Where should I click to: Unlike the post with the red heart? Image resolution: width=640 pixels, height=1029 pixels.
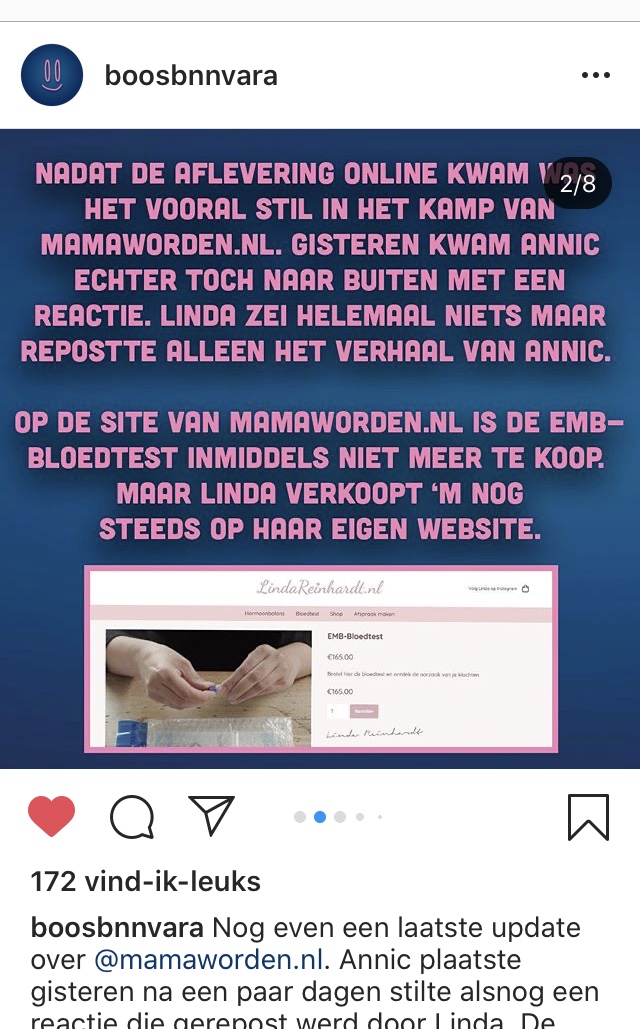51,816
